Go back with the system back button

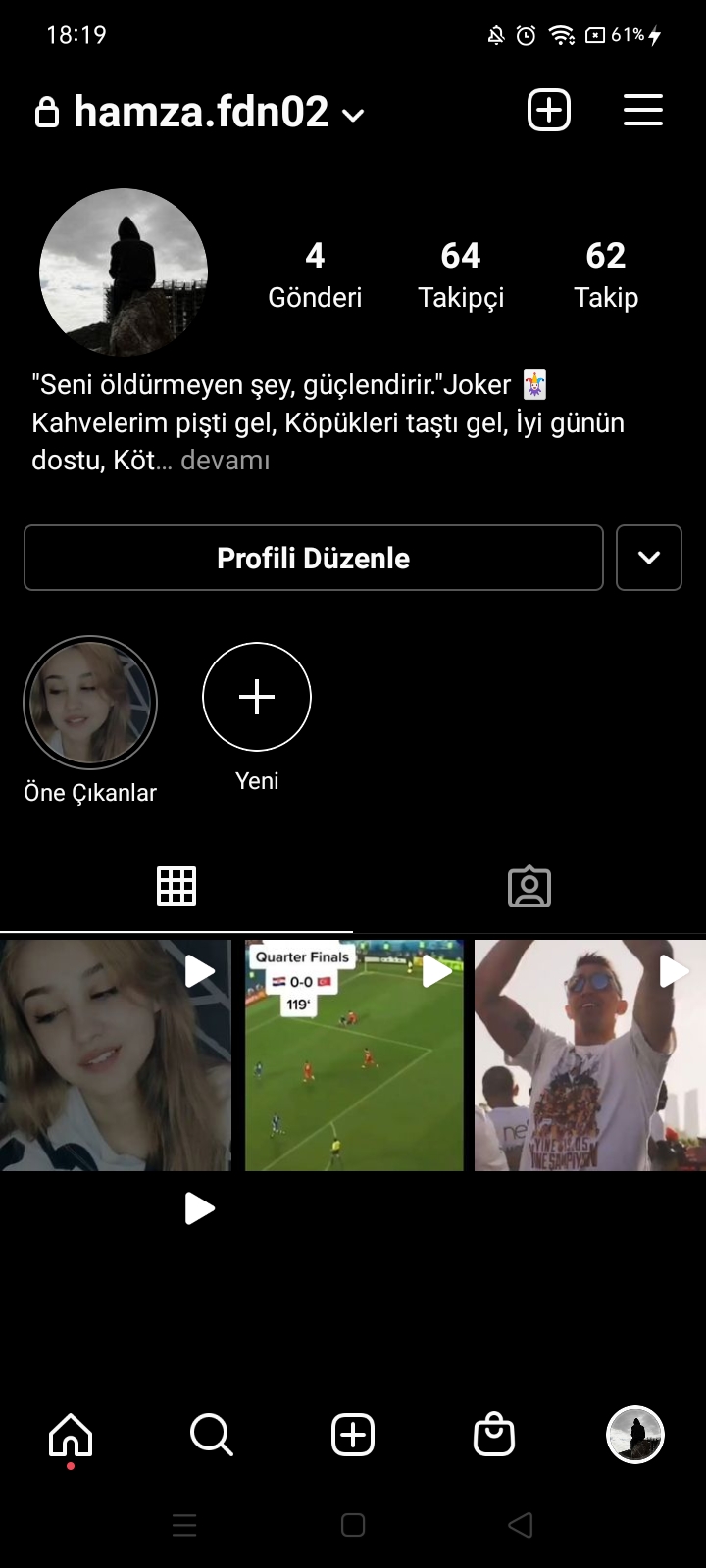(x=521, y=1525)
